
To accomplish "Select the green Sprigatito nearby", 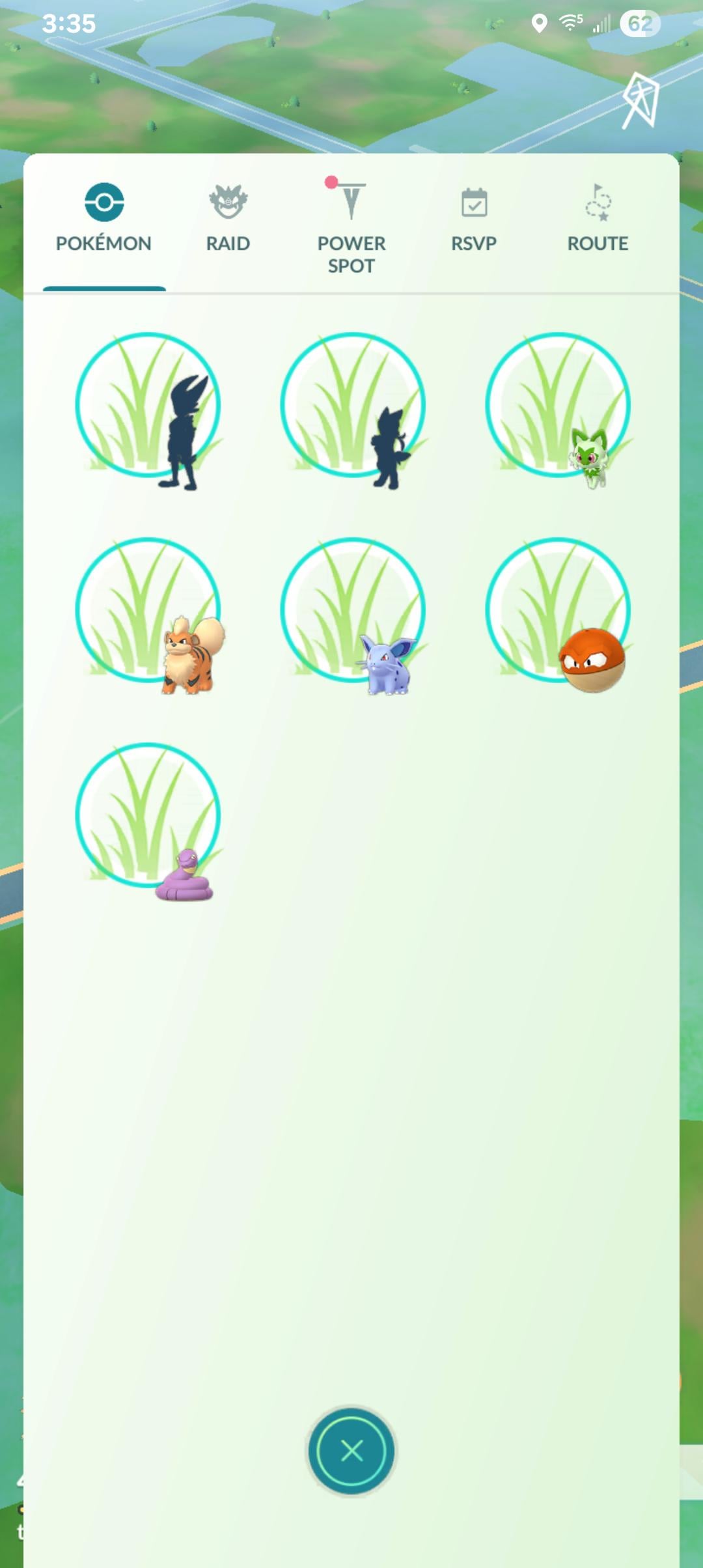I will (558, 407).
